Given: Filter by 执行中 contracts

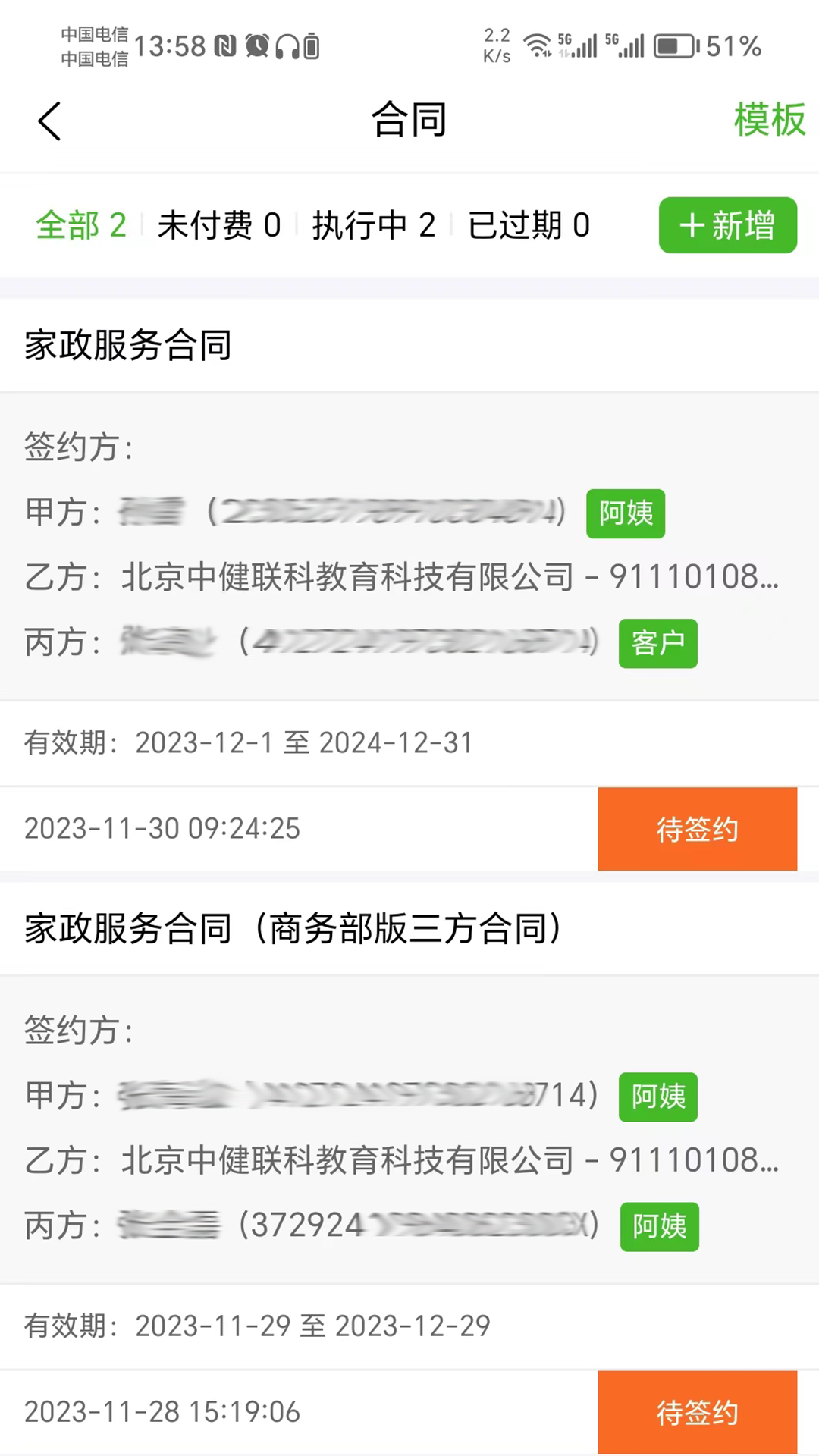Looking at the screenshot, I should point(373,225).
